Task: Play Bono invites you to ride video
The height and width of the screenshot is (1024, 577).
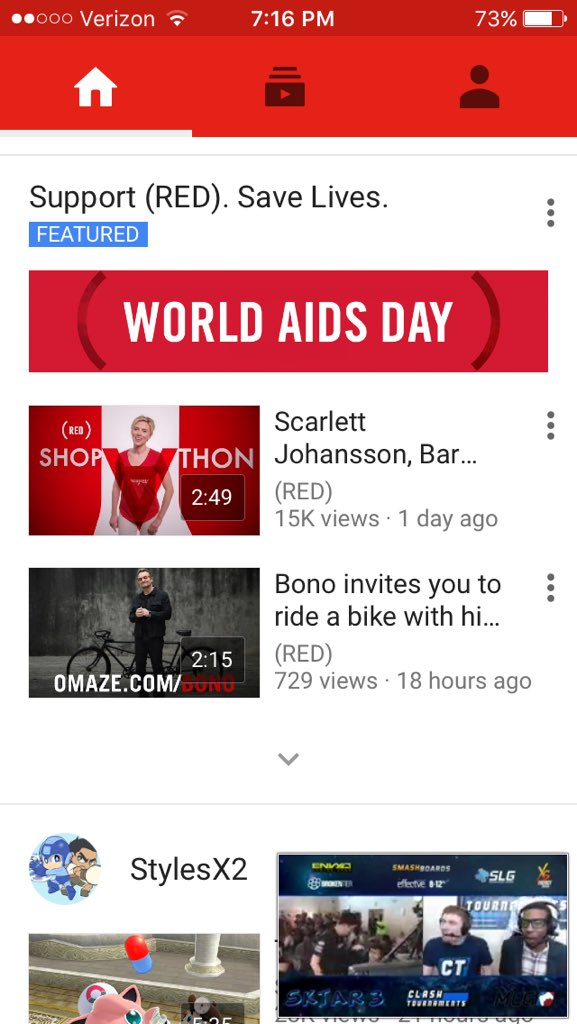Action: (144, 633)
